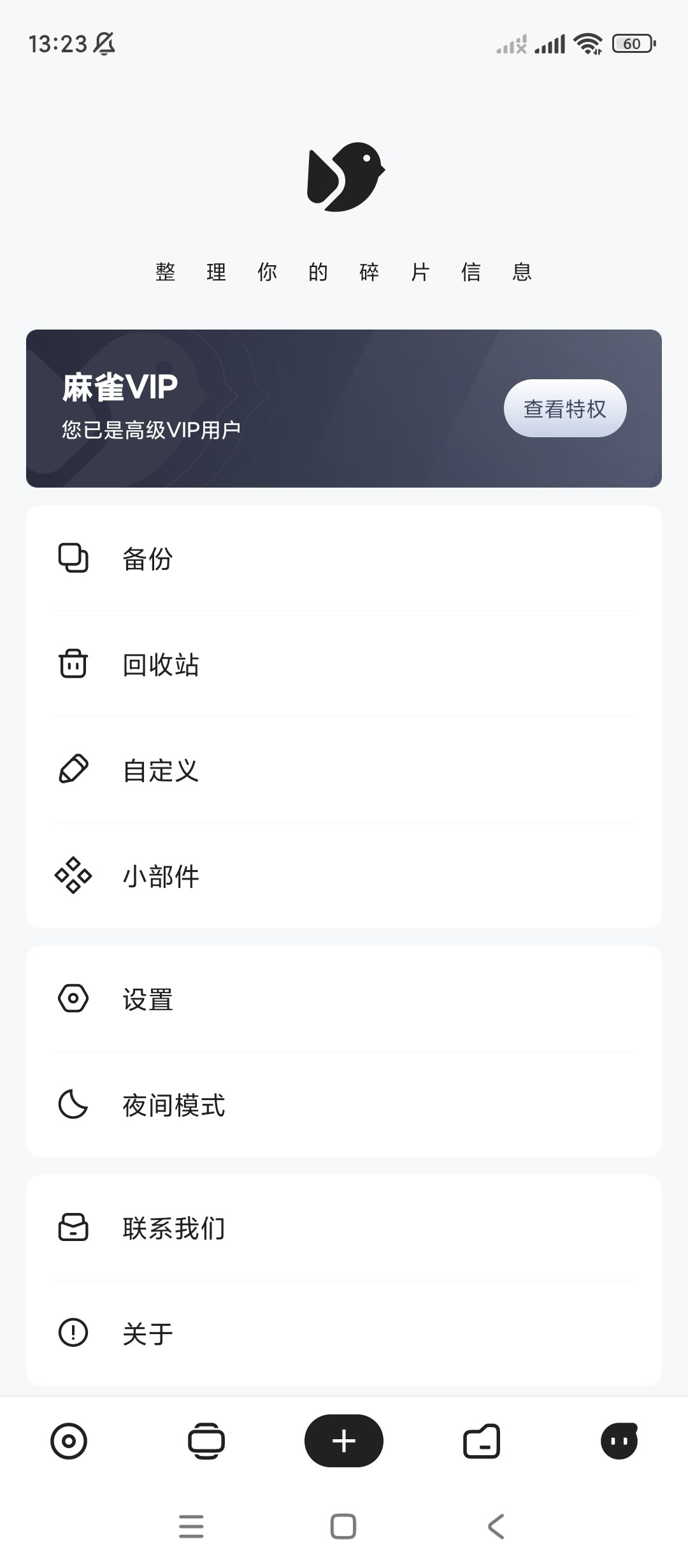Tap the archive box icon in bottom bar
Screen dimensions: 688x1568
pyautogui.click(x=206, y=1441)
